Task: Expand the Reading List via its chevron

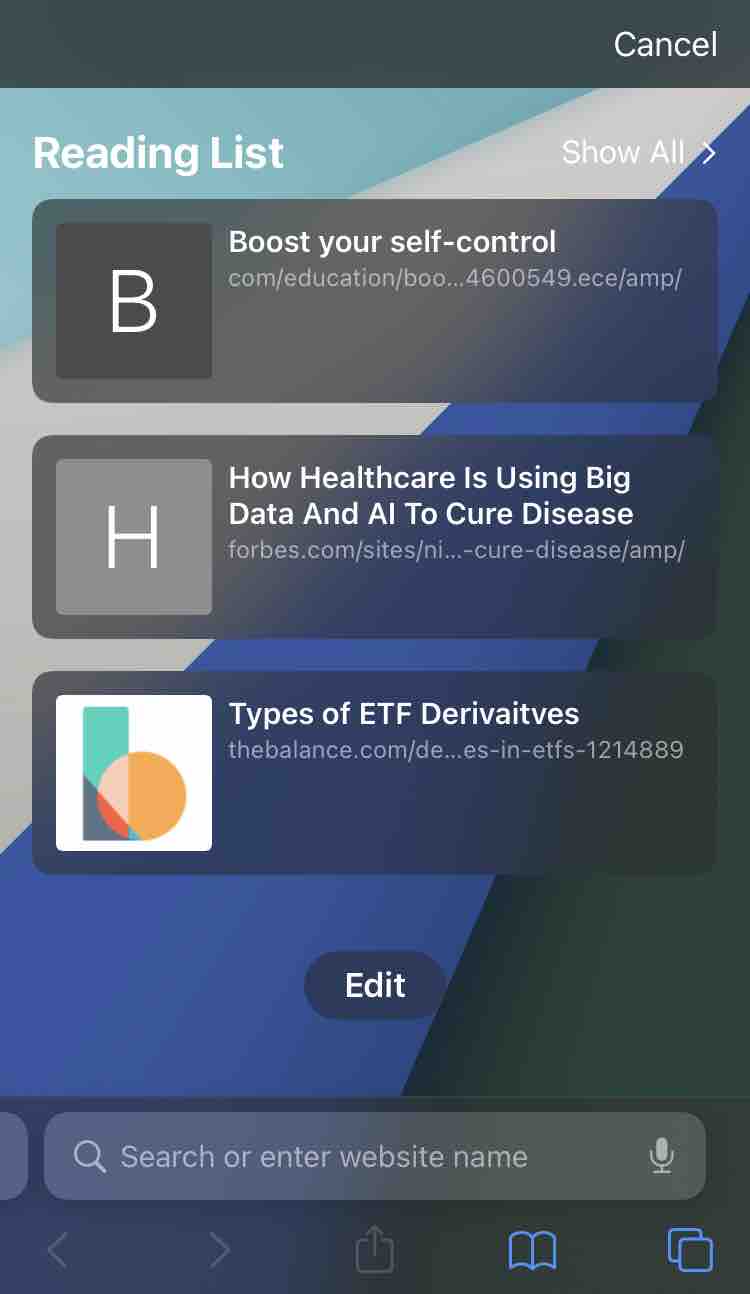Action: [710, 152]
